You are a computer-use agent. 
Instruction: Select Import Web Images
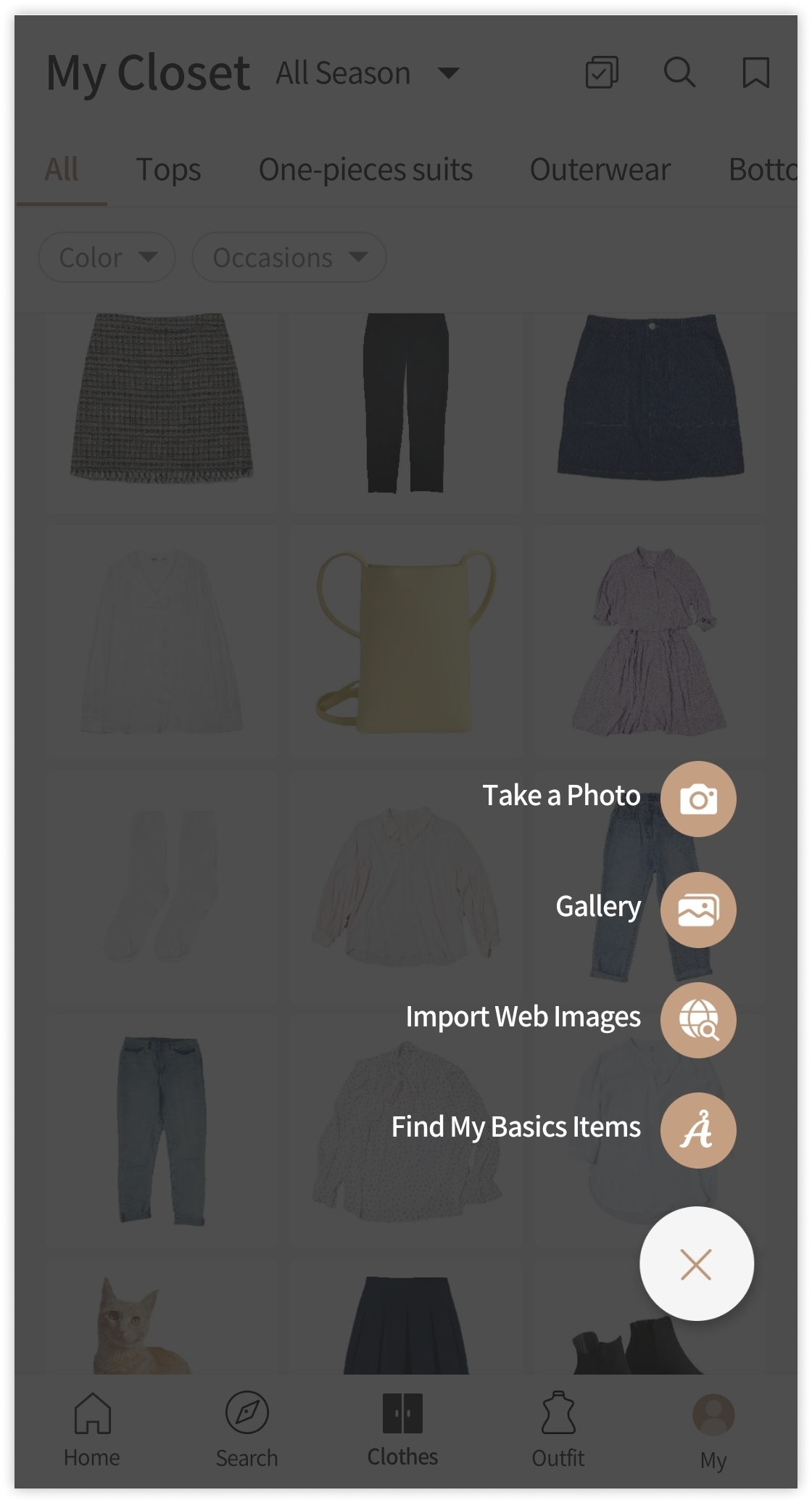tap(698, 1020)
